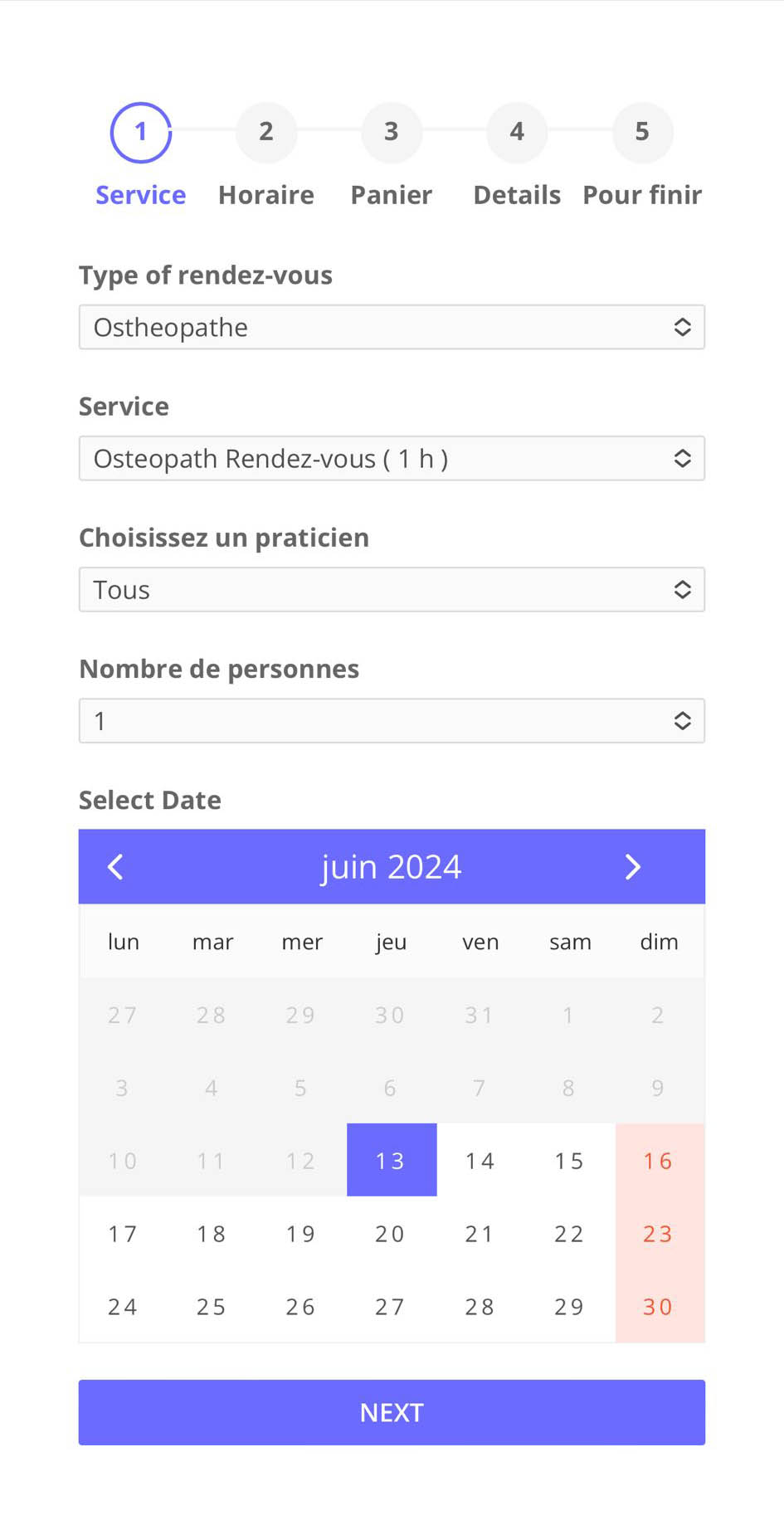Go to the previous month
The width and height of the screenshot is (784, 1520).
[116, 866]
